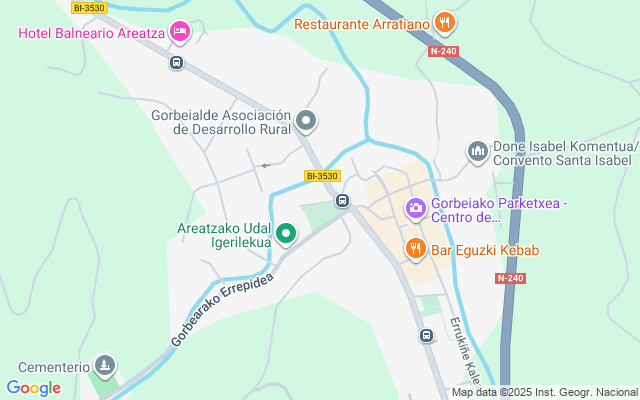Select Areatzako Udal Igerilekua pin

(x=286, y=234)
